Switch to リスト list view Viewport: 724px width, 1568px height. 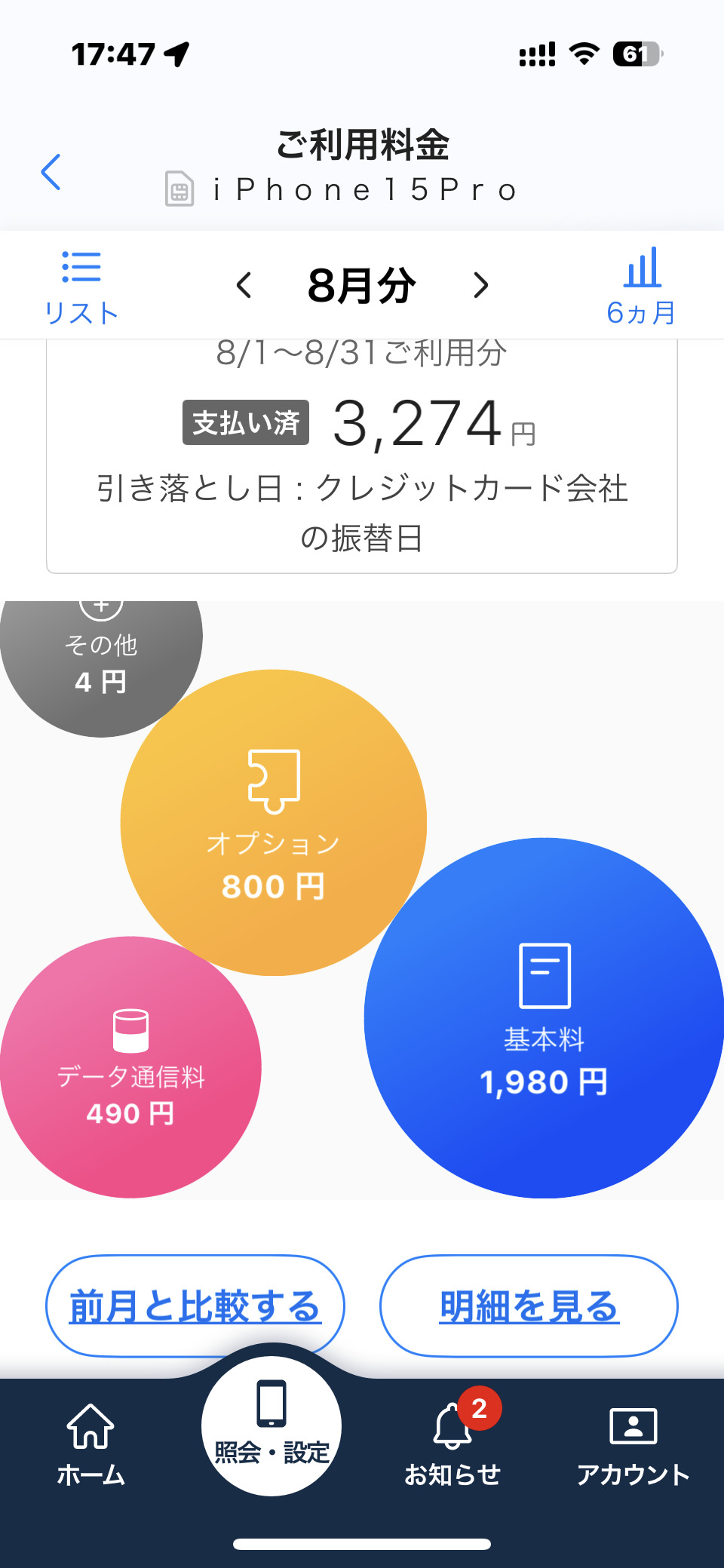[81, 287]
